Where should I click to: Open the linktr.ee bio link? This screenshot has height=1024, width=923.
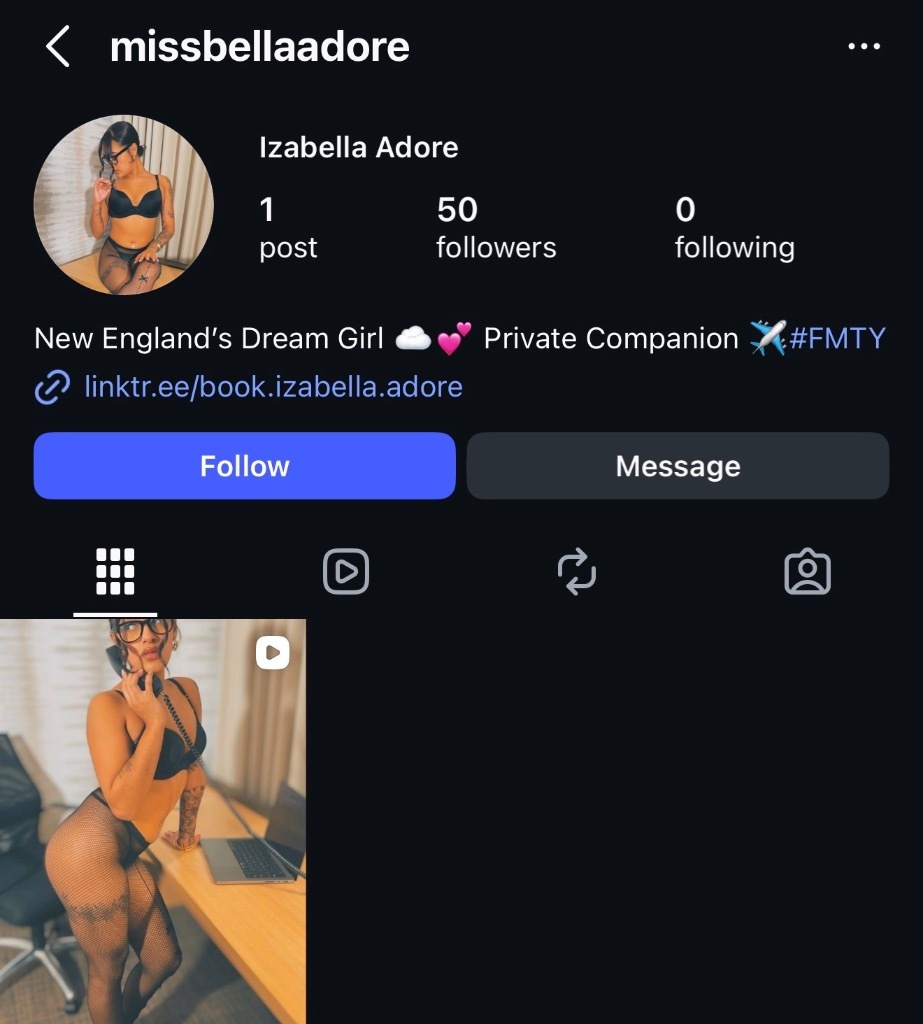[273, 387]
